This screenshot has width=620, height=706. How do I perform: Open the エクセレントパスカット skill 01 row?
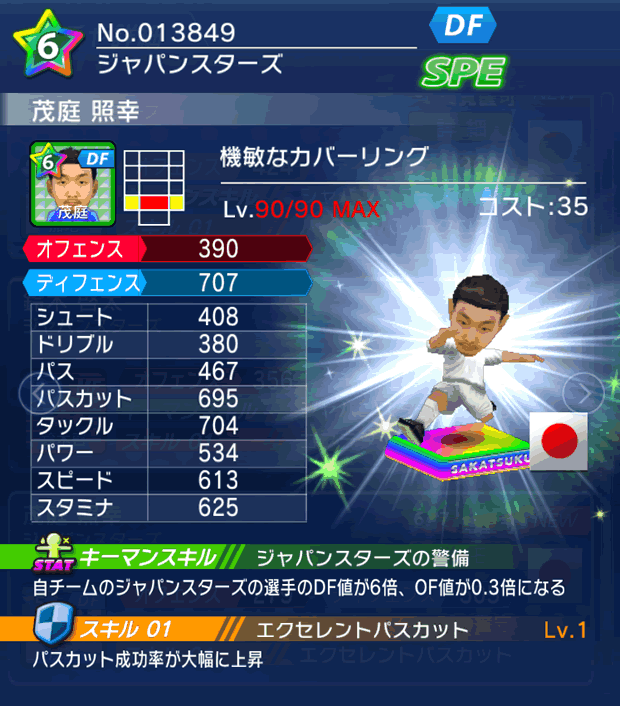[310, 630]
